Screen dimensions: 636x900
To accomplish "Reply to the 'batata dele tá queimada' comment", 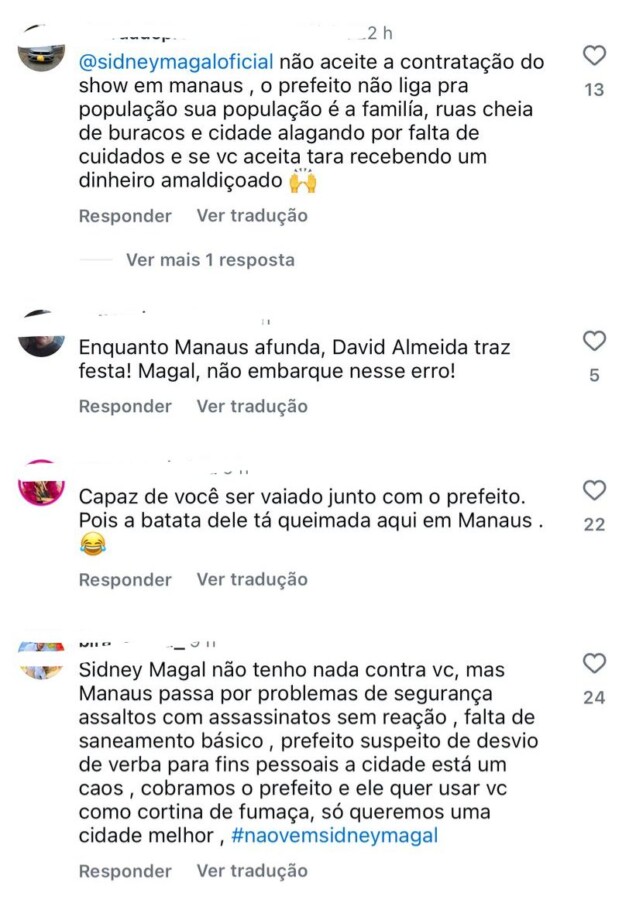I will [125, 579].
